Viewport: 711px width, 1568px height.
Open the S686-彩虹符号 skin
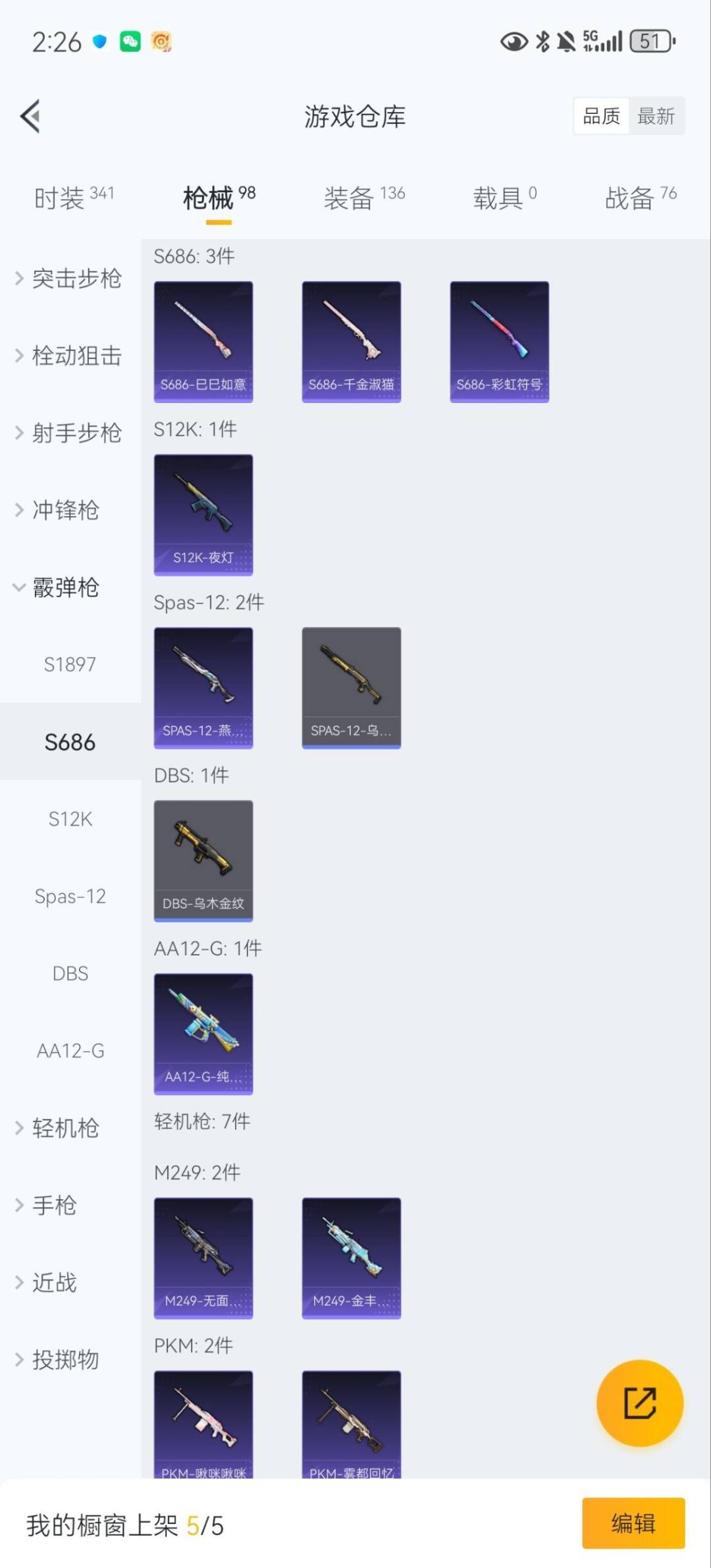(500, 342)
